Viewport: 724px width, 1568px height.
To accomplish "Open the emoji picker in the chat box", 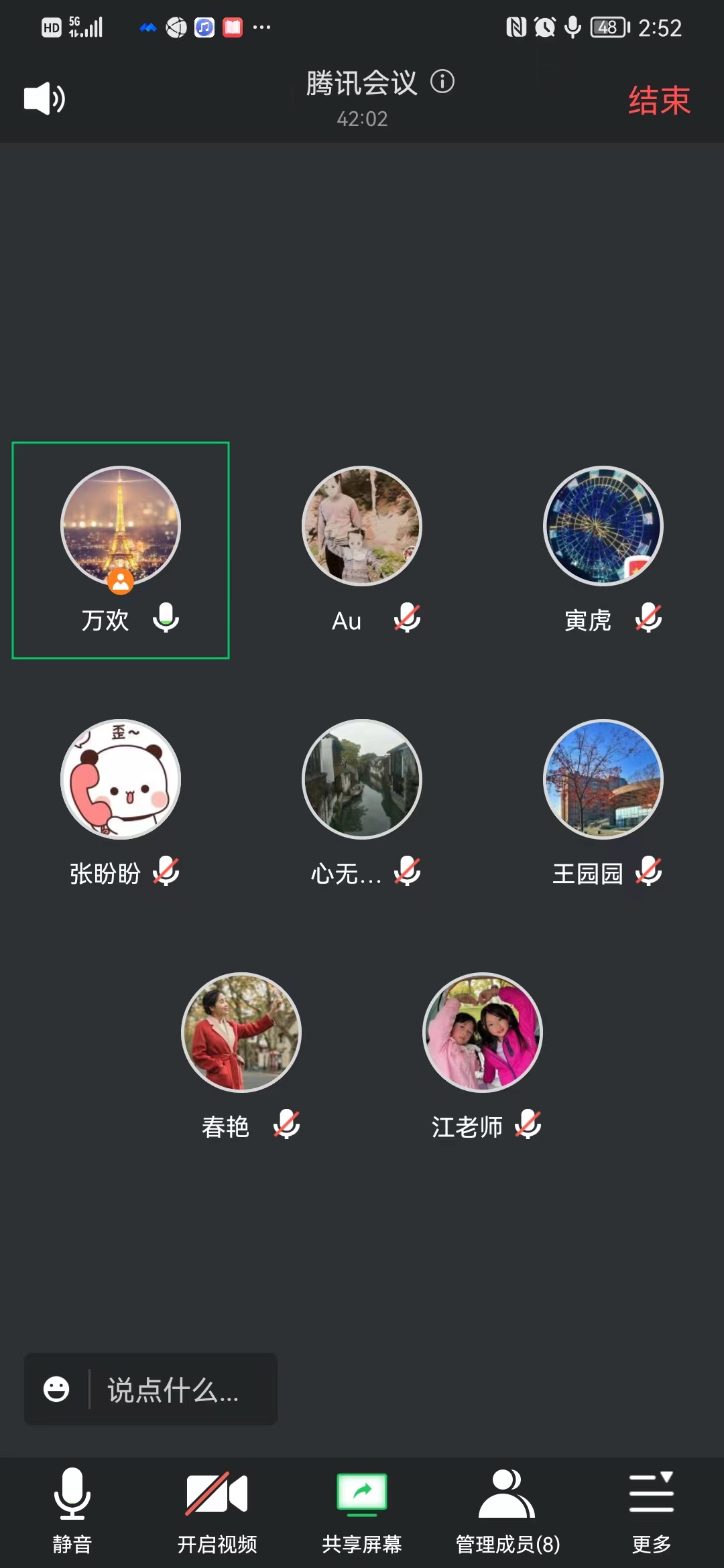I will (x=56, y=1389).
